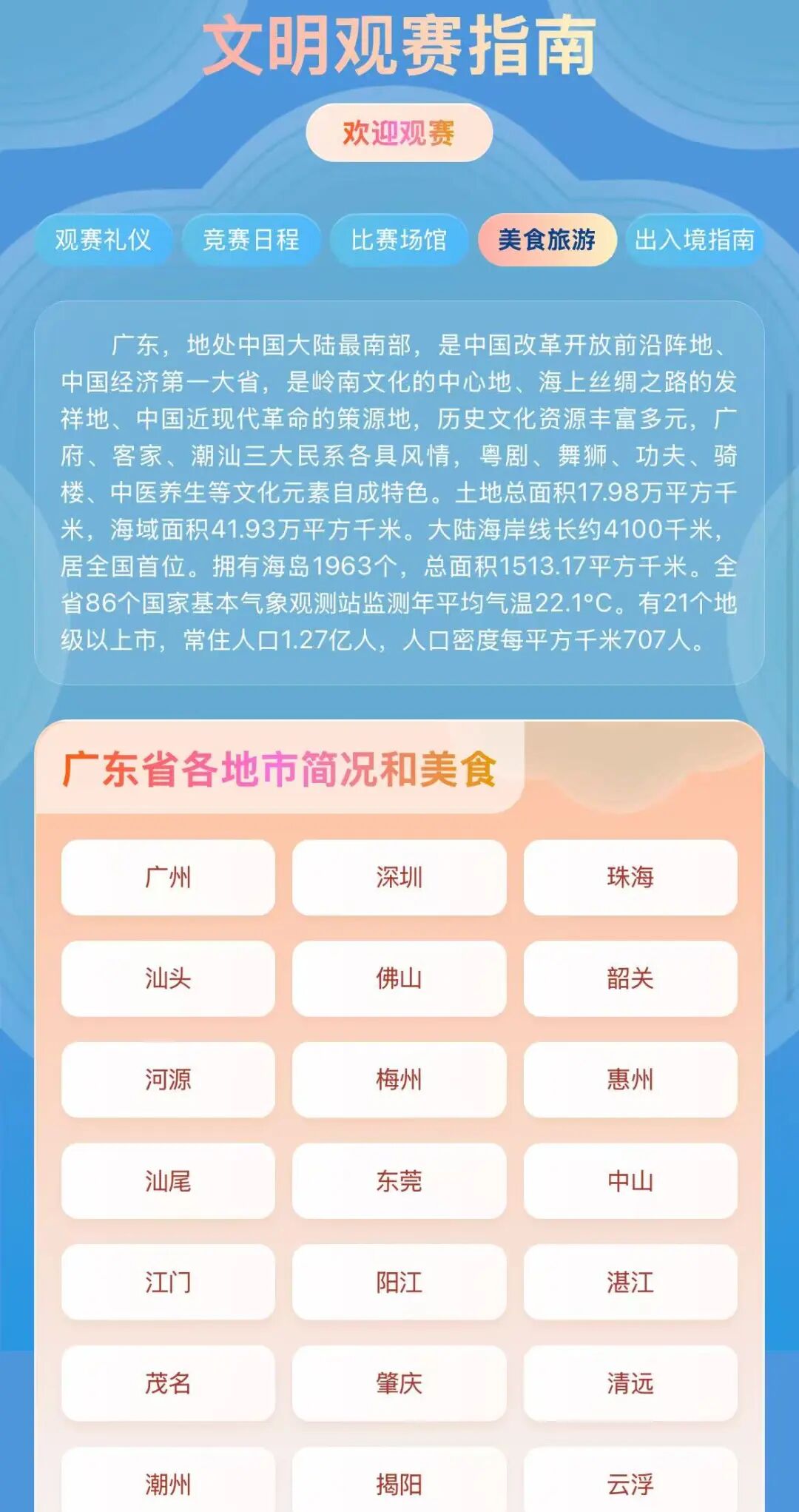
Task: Select the 珠海 city button
Action: pos(630,877)
